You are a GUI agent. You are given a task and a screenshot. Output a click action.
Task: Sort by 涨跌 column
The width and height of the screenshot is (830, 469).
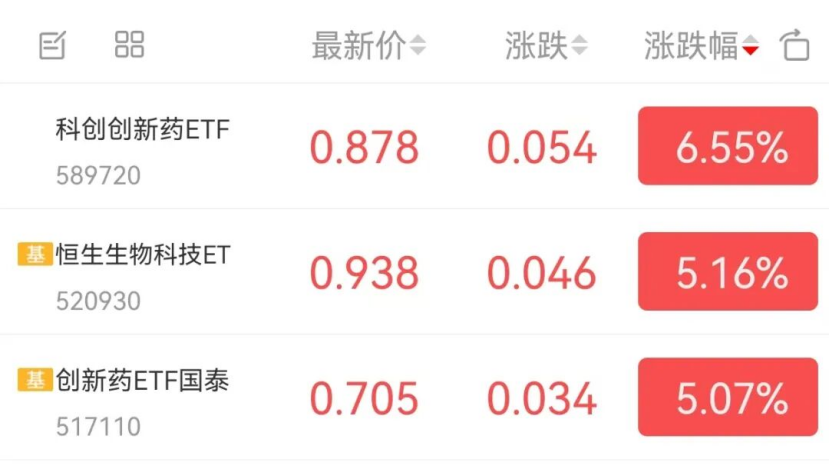(545, 46)
